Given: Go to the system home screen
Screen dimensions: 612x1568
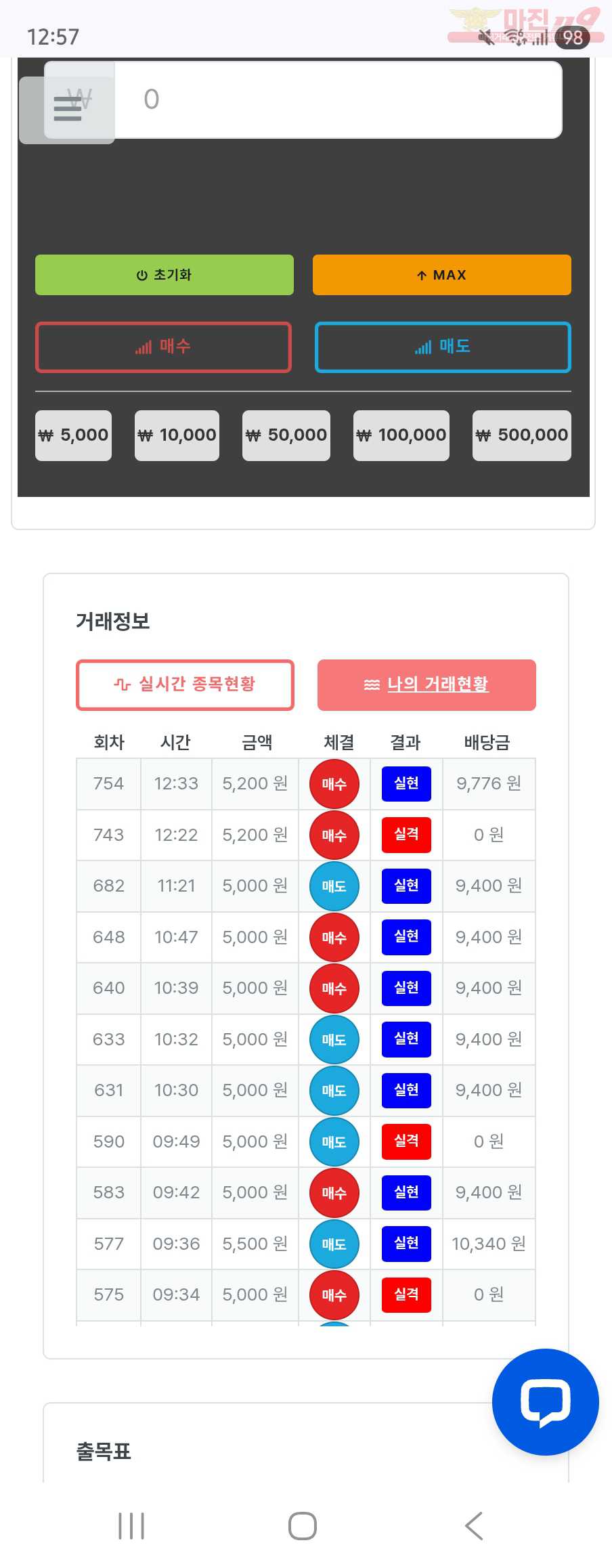Looking at the screenshot, I should point(303,1526).
